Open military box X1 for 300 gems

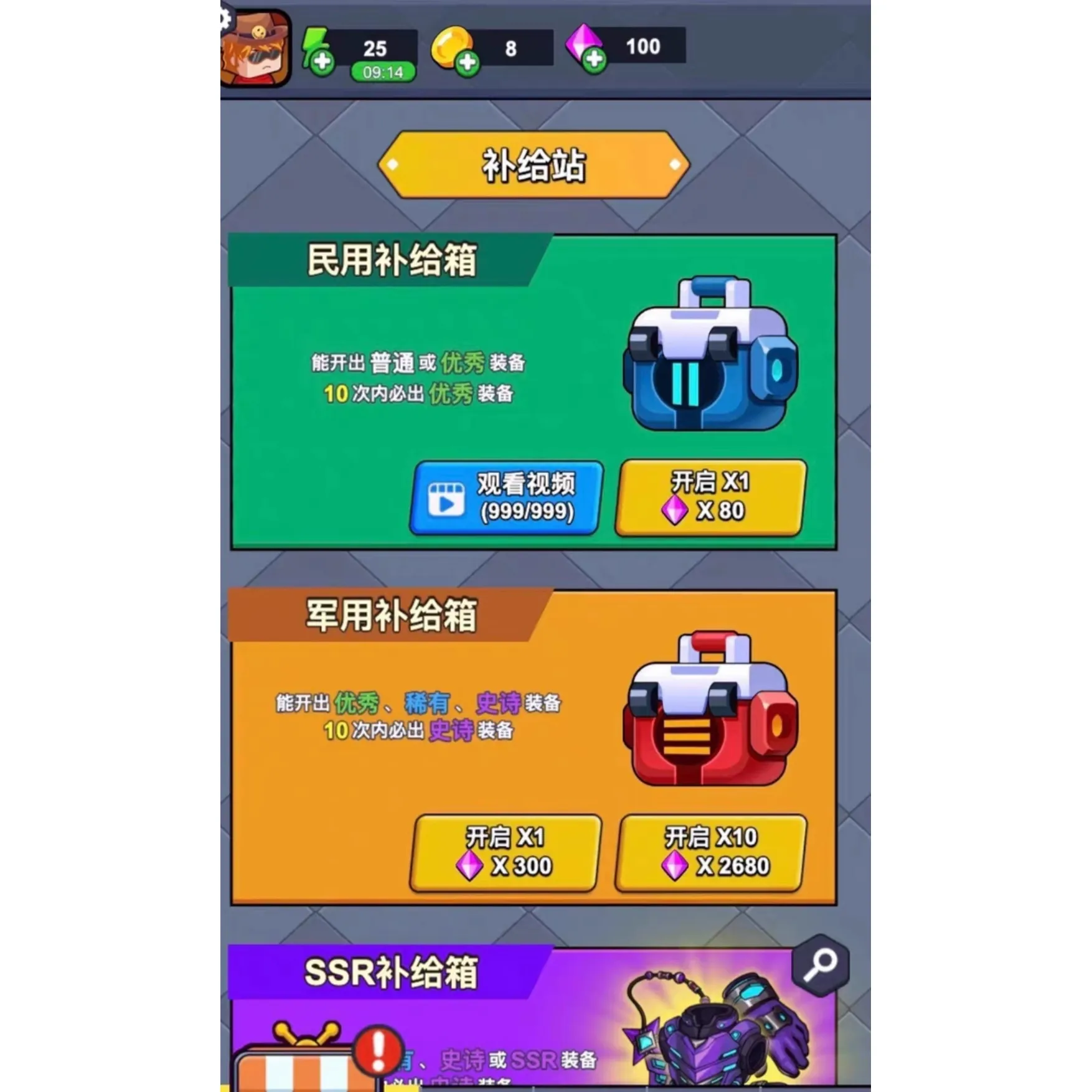tap(506, 852)
